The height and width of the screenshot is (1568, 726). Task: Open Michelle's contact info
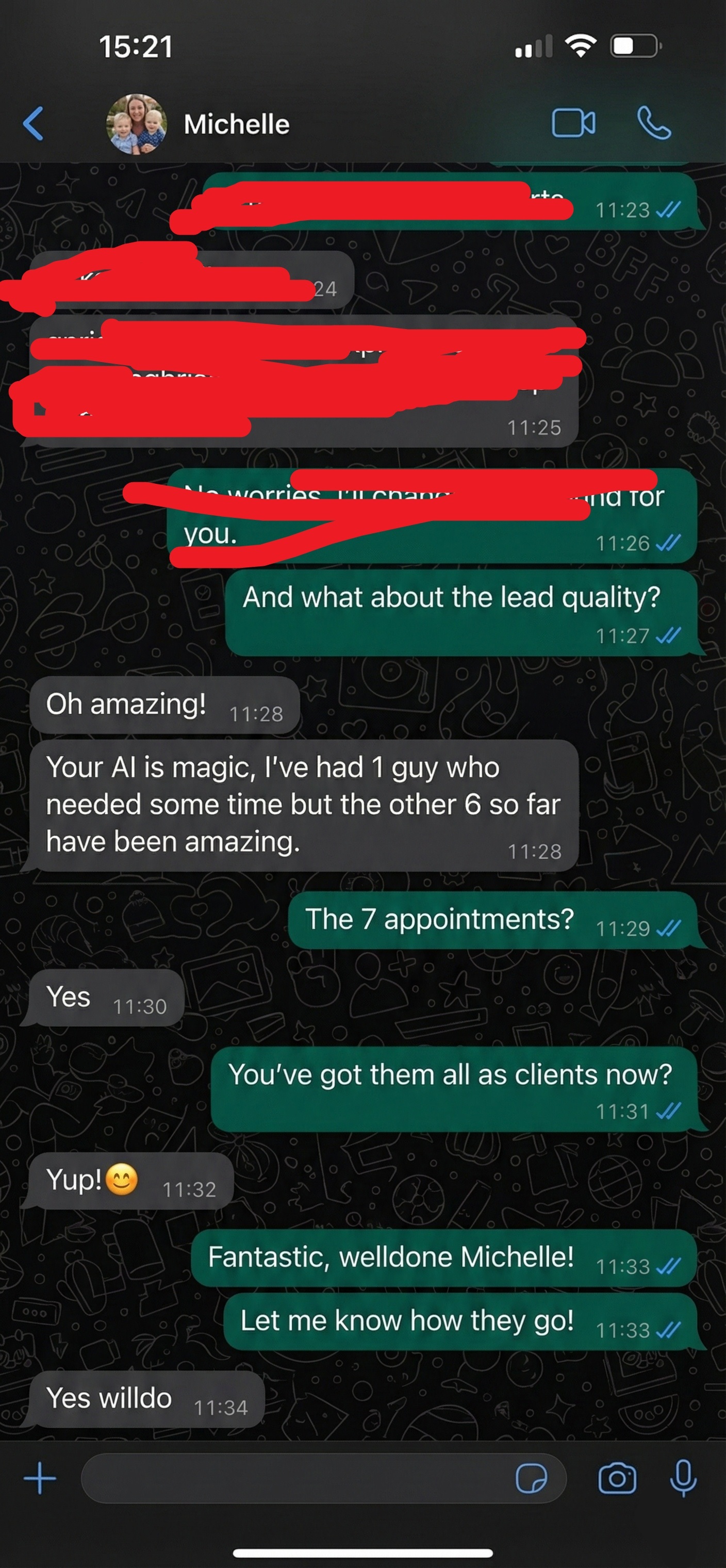(x=237, y=125)
